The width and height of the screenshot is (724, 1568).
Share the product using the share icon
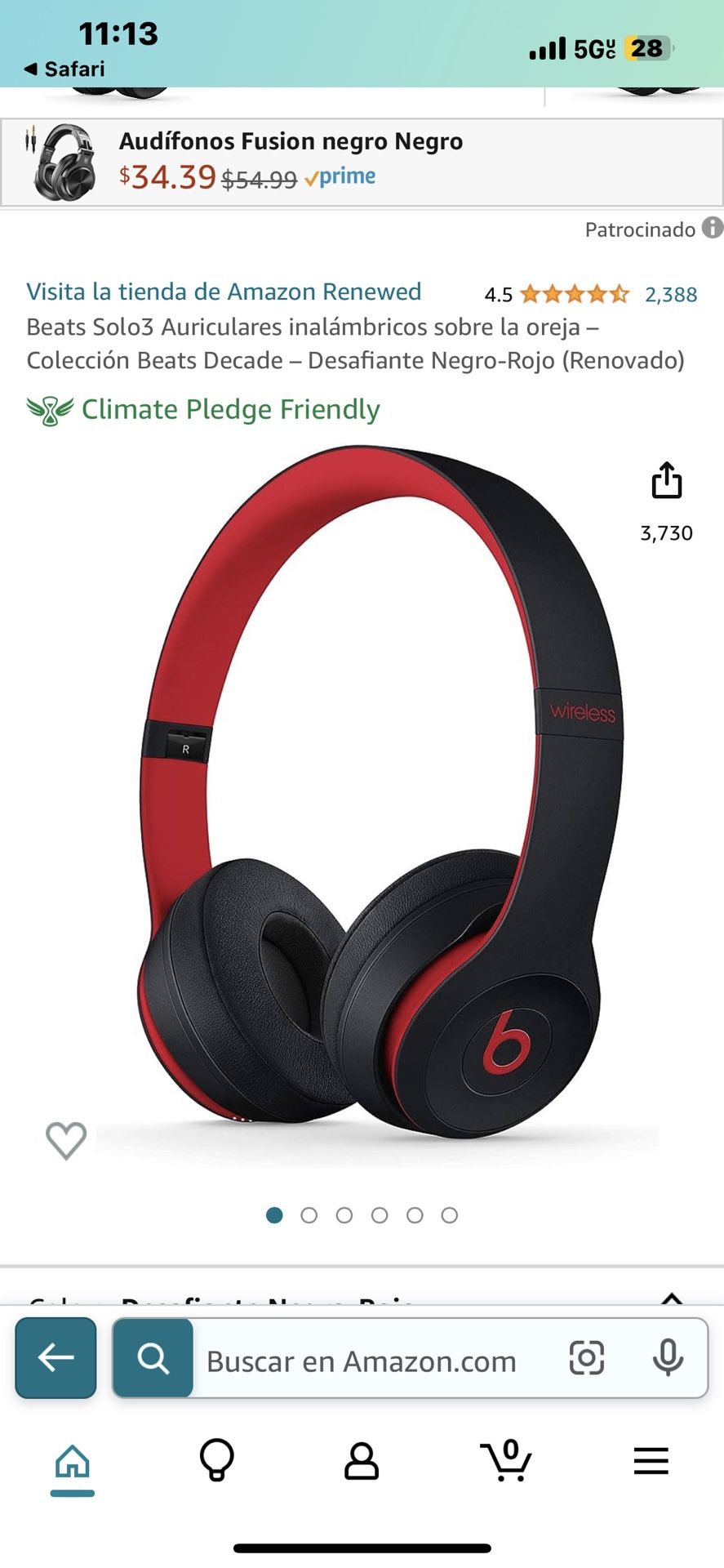pos(668,482)
